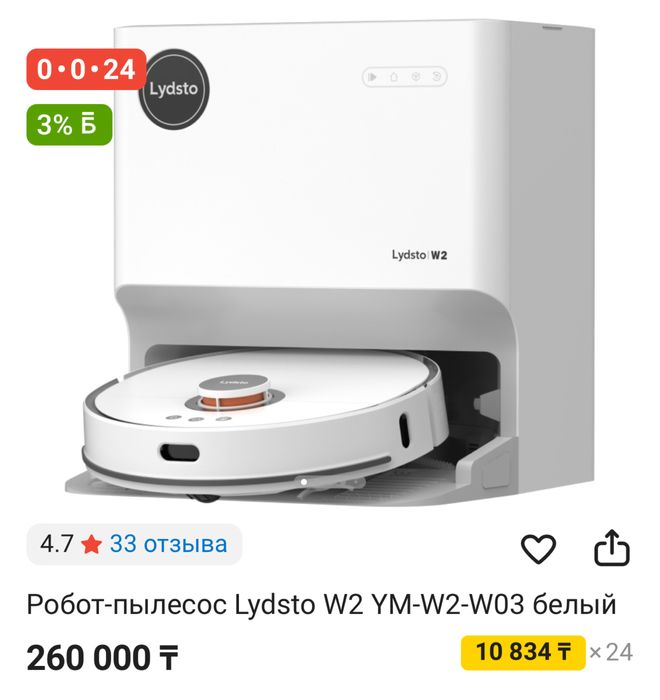Share this product

611,547
